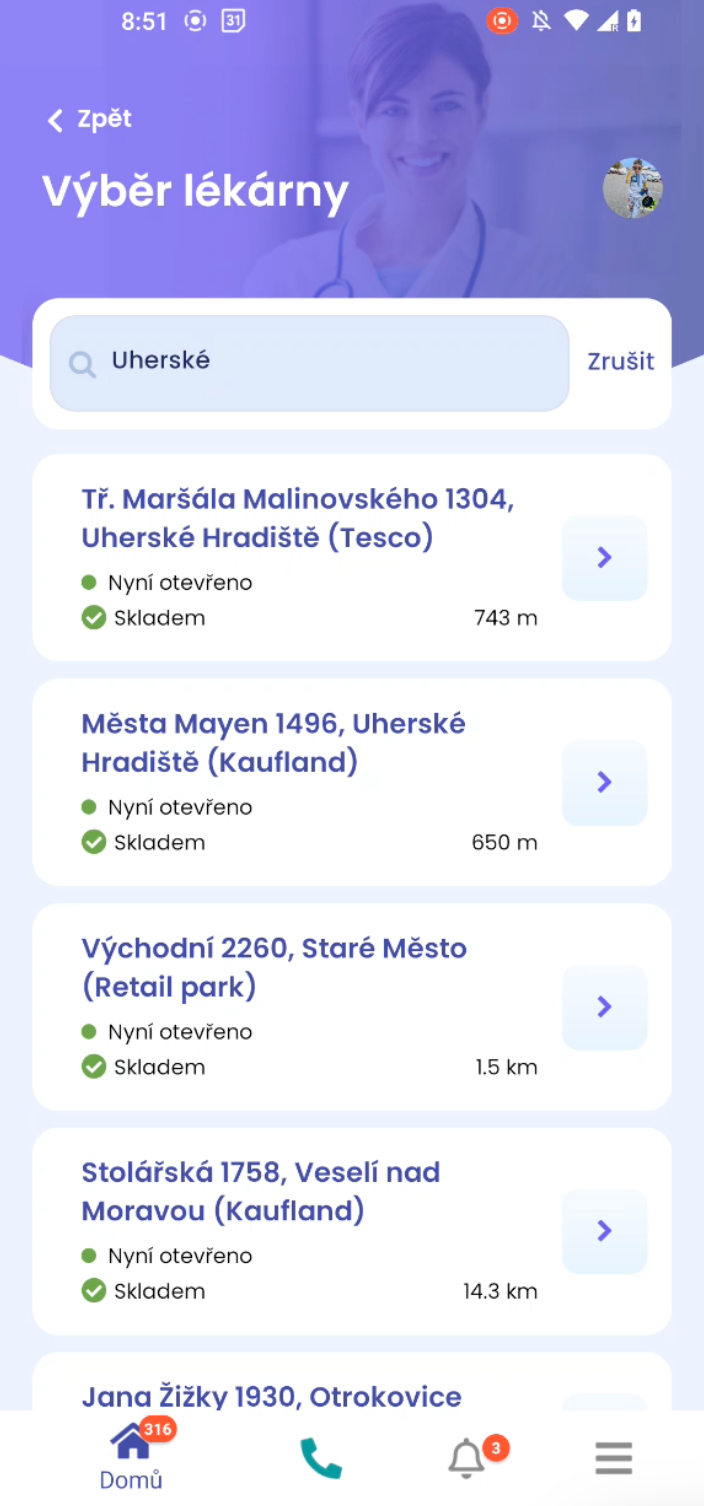Open the profile avatar

pos(632,188)
